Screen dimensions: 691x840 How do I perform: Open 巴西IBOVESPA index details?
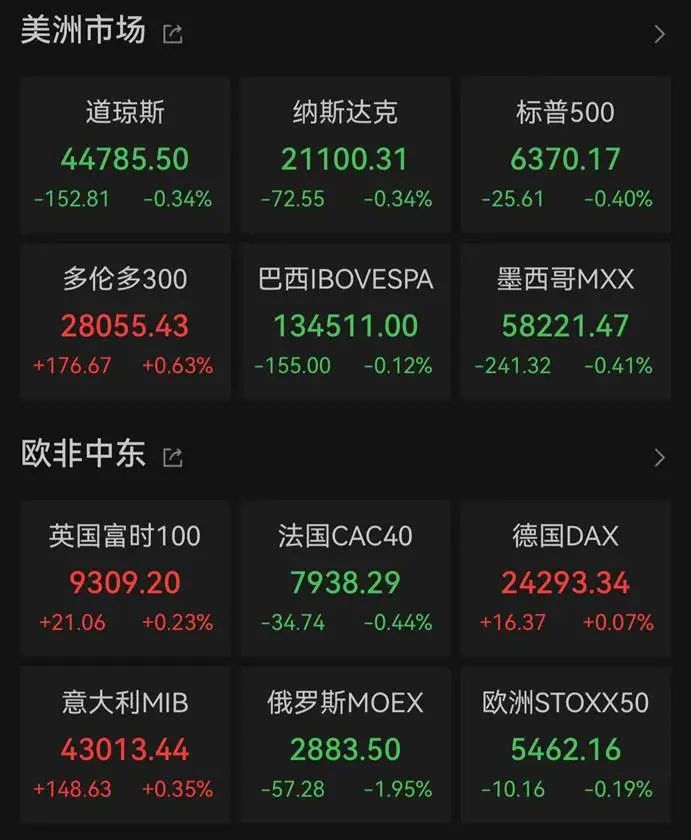pos(345,322)
